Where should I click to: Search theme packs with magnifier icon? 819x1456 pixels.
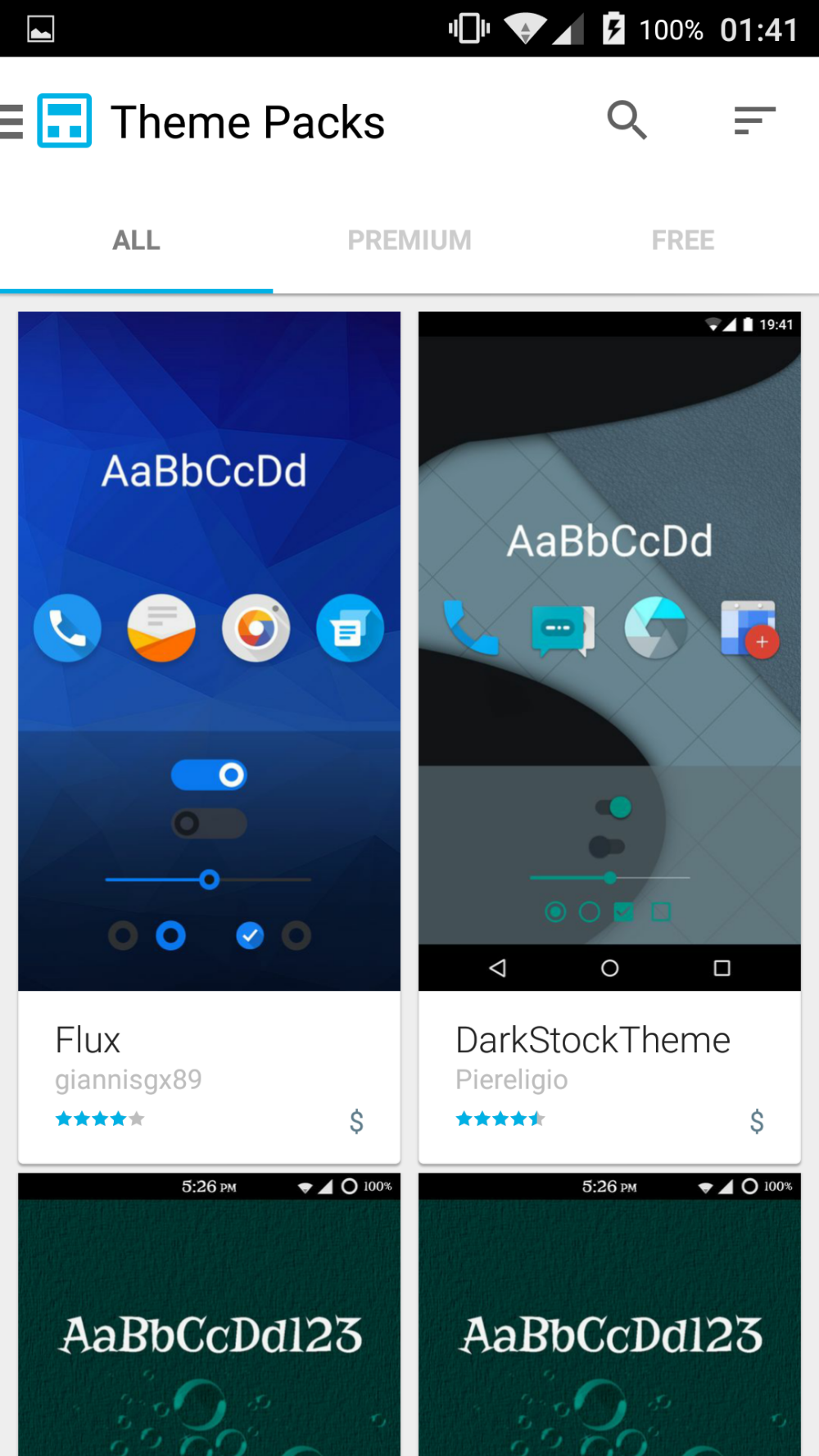tap(627, 120)
